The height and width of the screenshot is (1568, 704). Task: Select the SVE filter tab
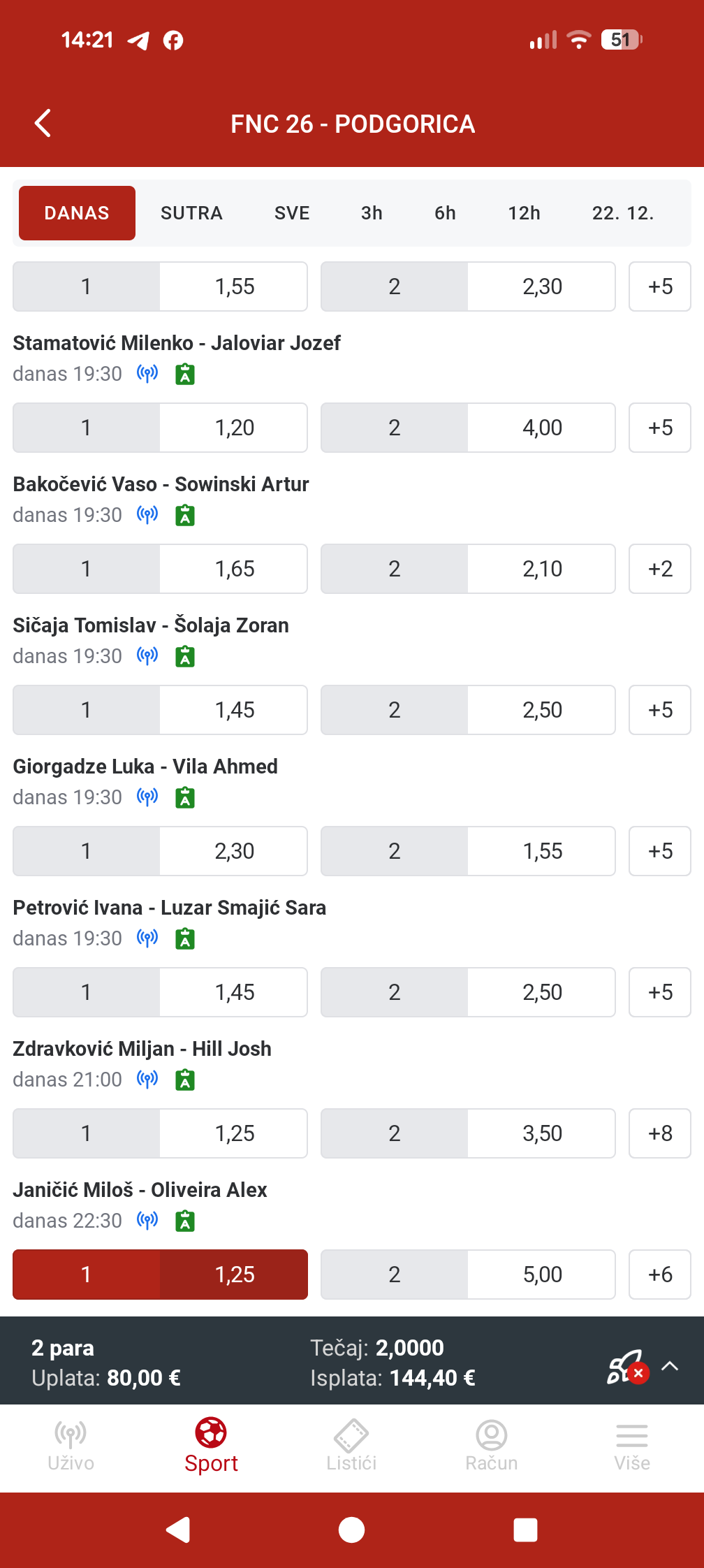tap(292, 213)
